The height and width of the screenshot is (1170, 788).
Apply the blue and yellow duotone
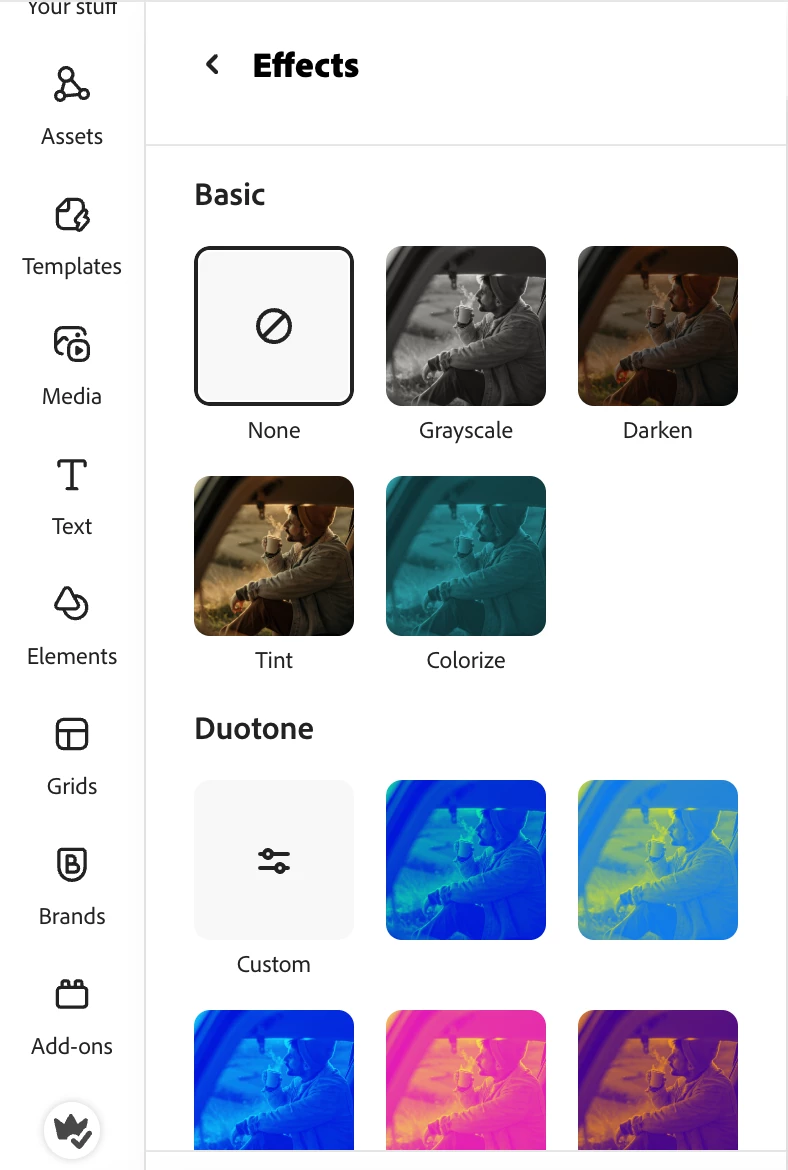pos(658,860)
